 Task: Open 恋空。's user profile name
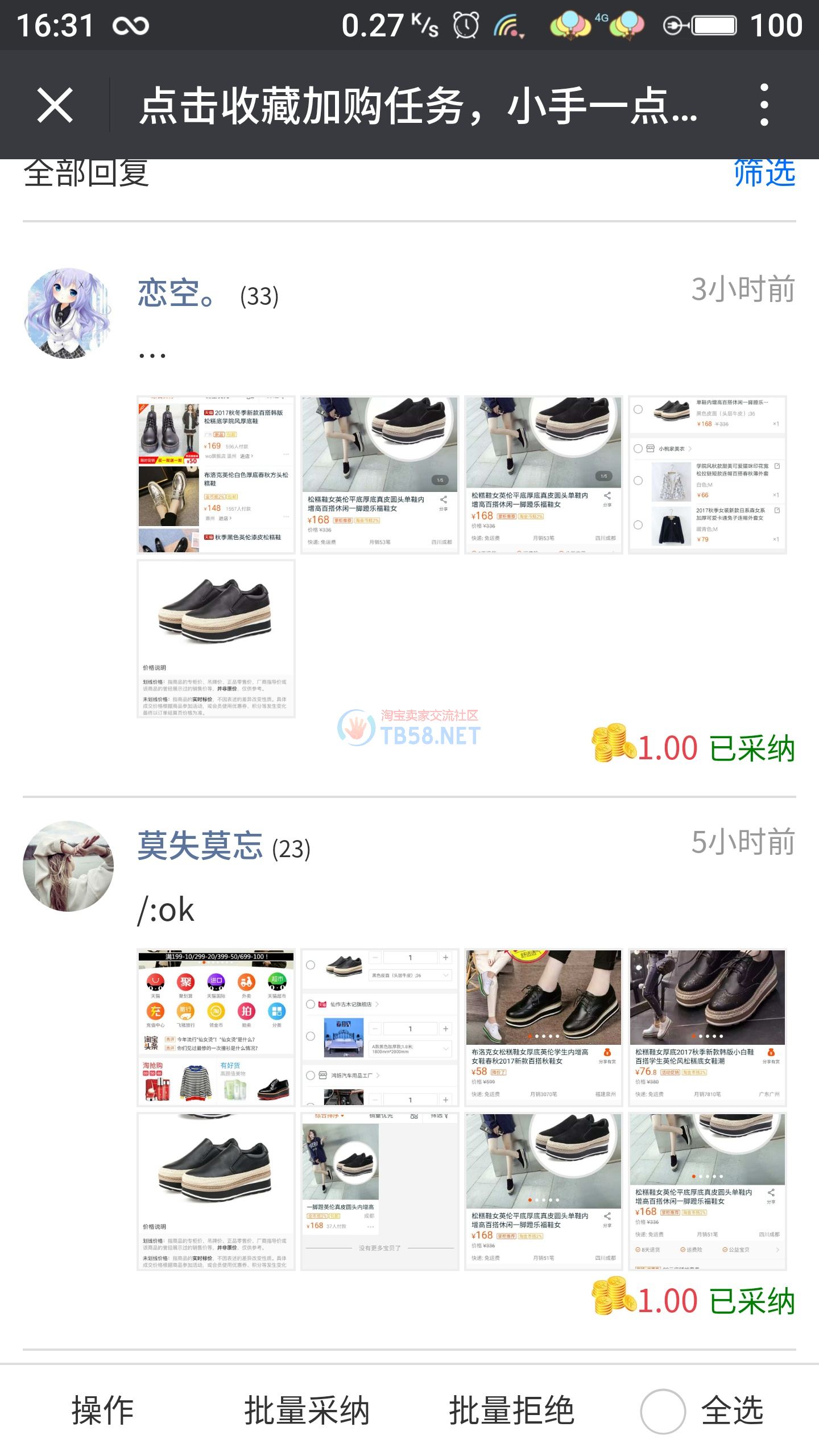coord(176,294)
